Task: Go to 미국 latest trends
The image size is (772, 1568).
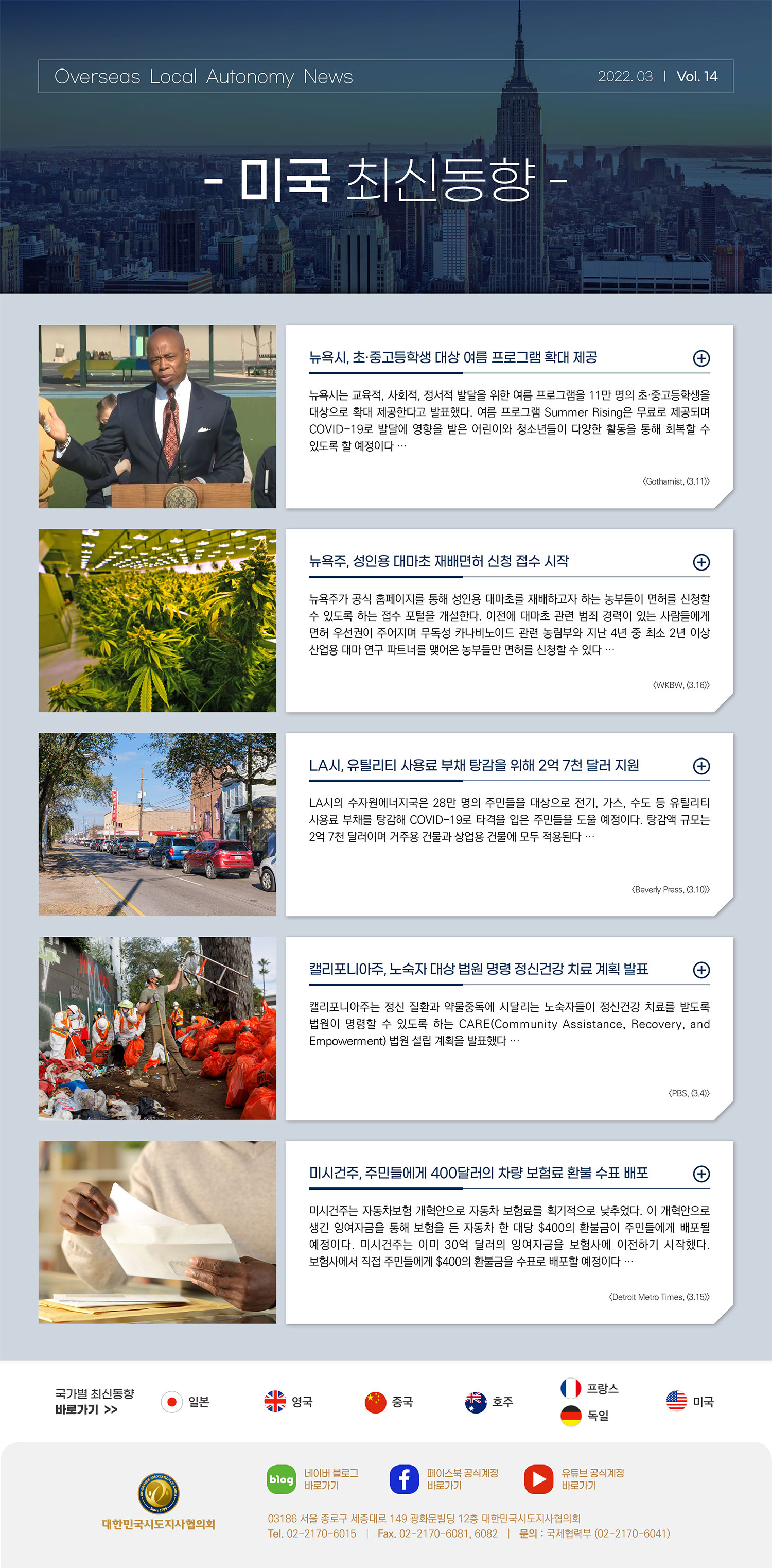Action: click(x=690, y=1402)
